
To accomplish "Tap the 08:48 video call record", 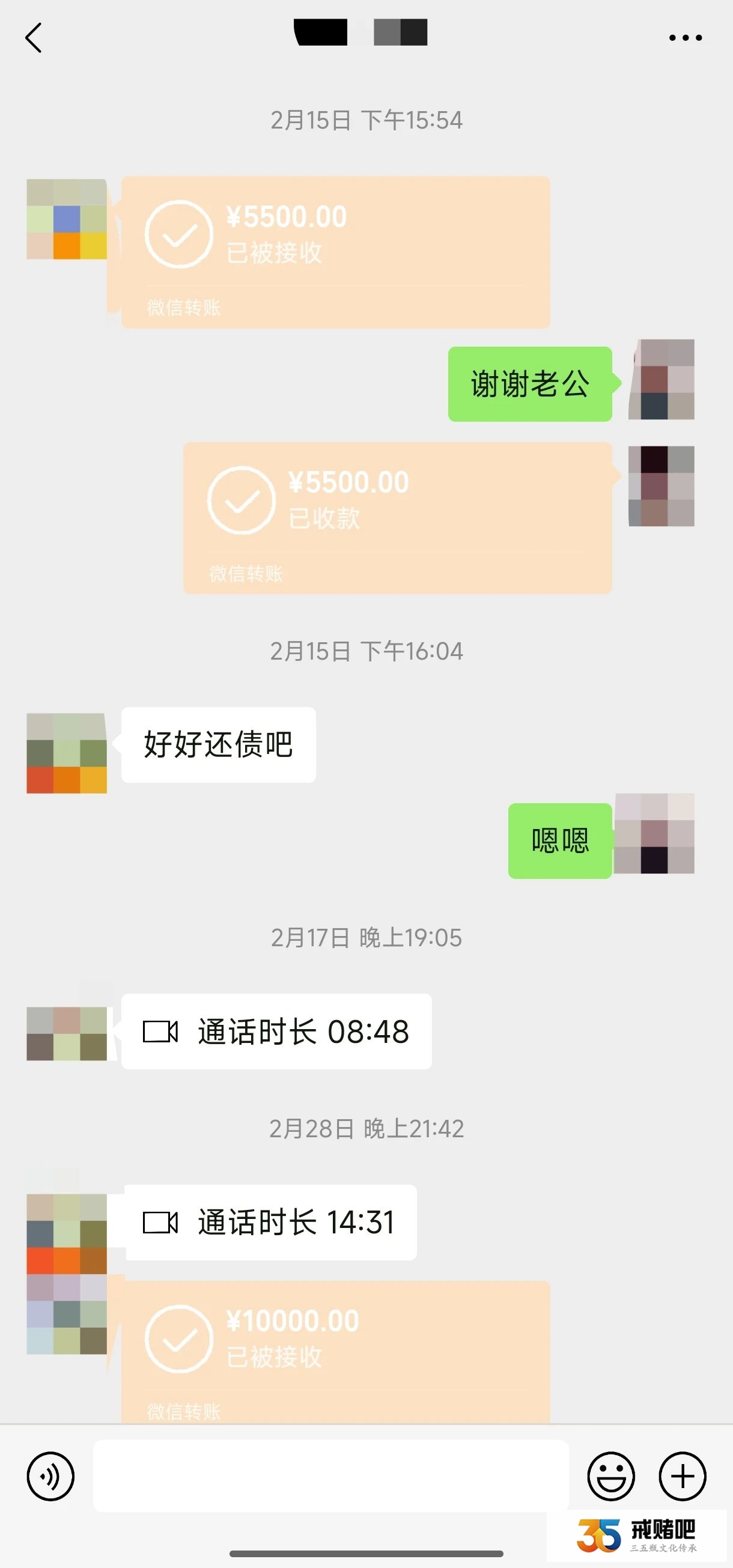I will [x=276, y=1031].
